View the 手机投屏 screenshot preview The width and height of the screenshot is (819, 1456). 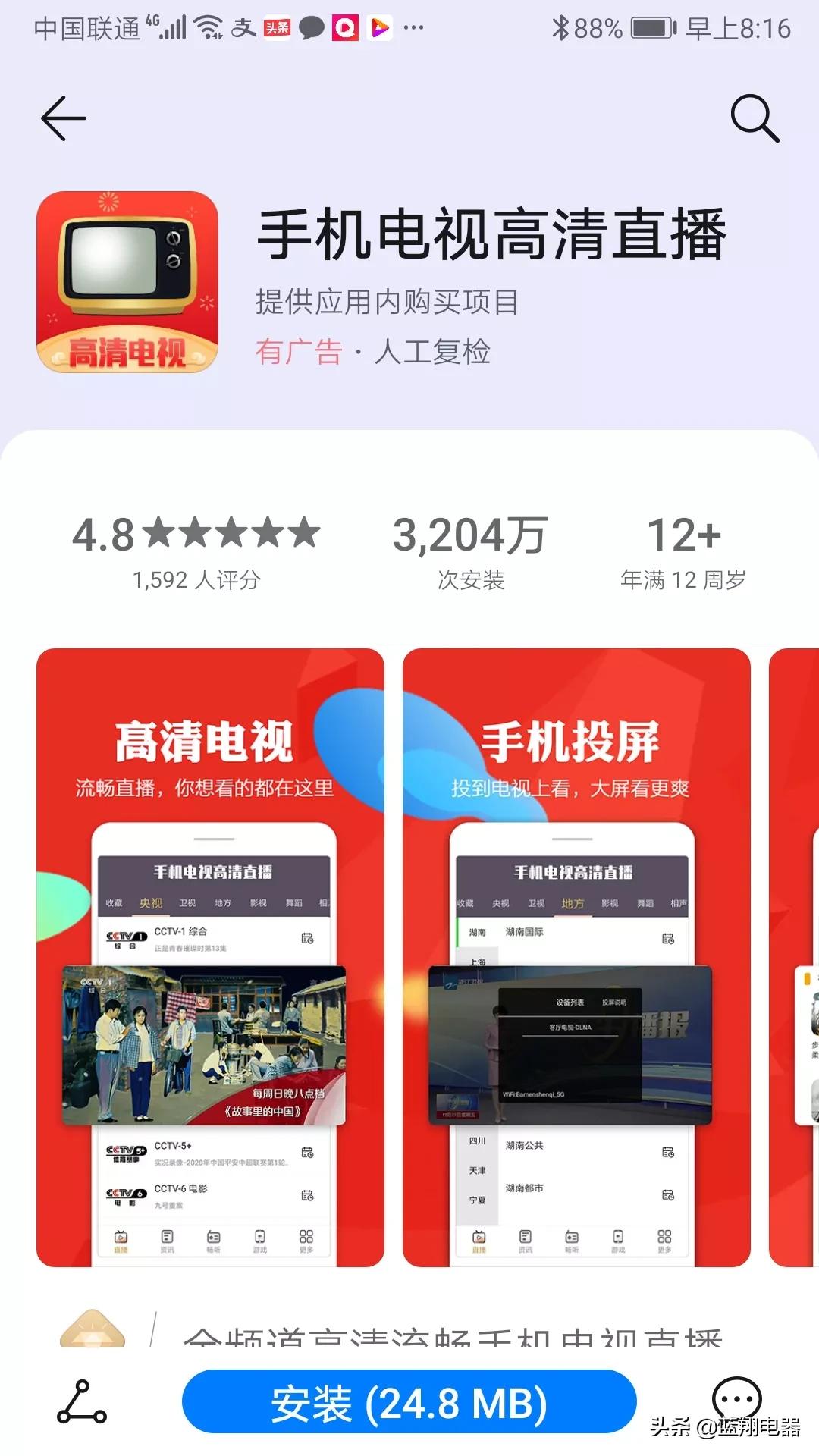tap(576, 957)
